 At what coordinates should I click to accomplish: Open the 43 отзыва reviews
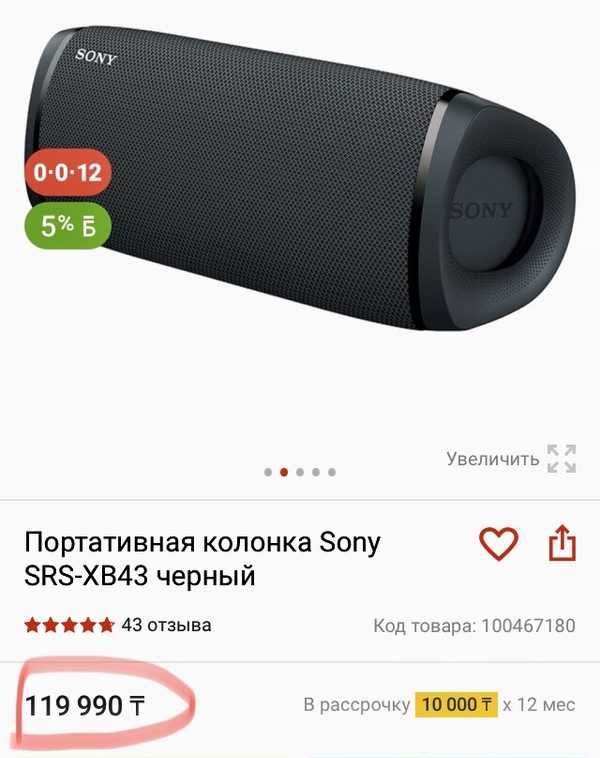pos(165,625)
